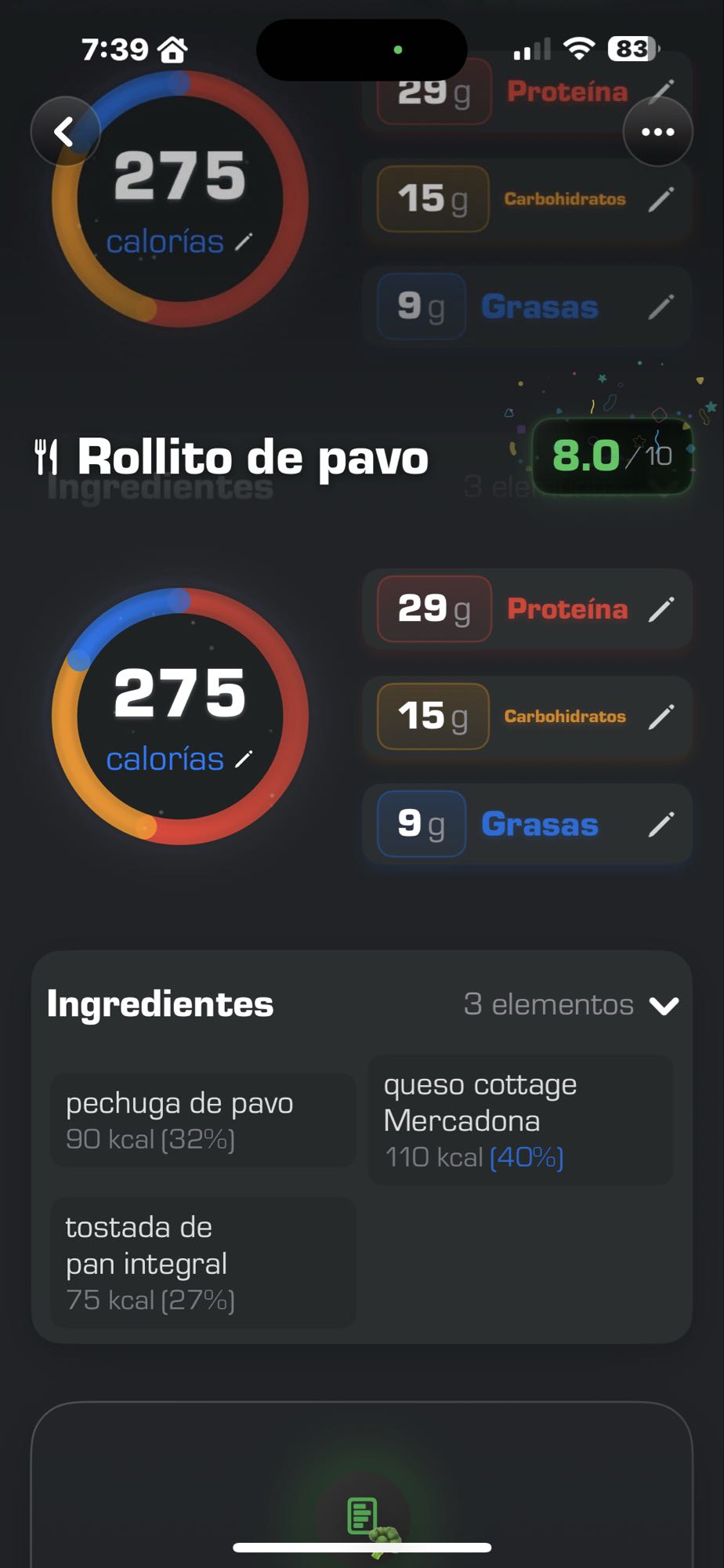Open the pechuga de pavo ingredient details

coord(202,1120)
